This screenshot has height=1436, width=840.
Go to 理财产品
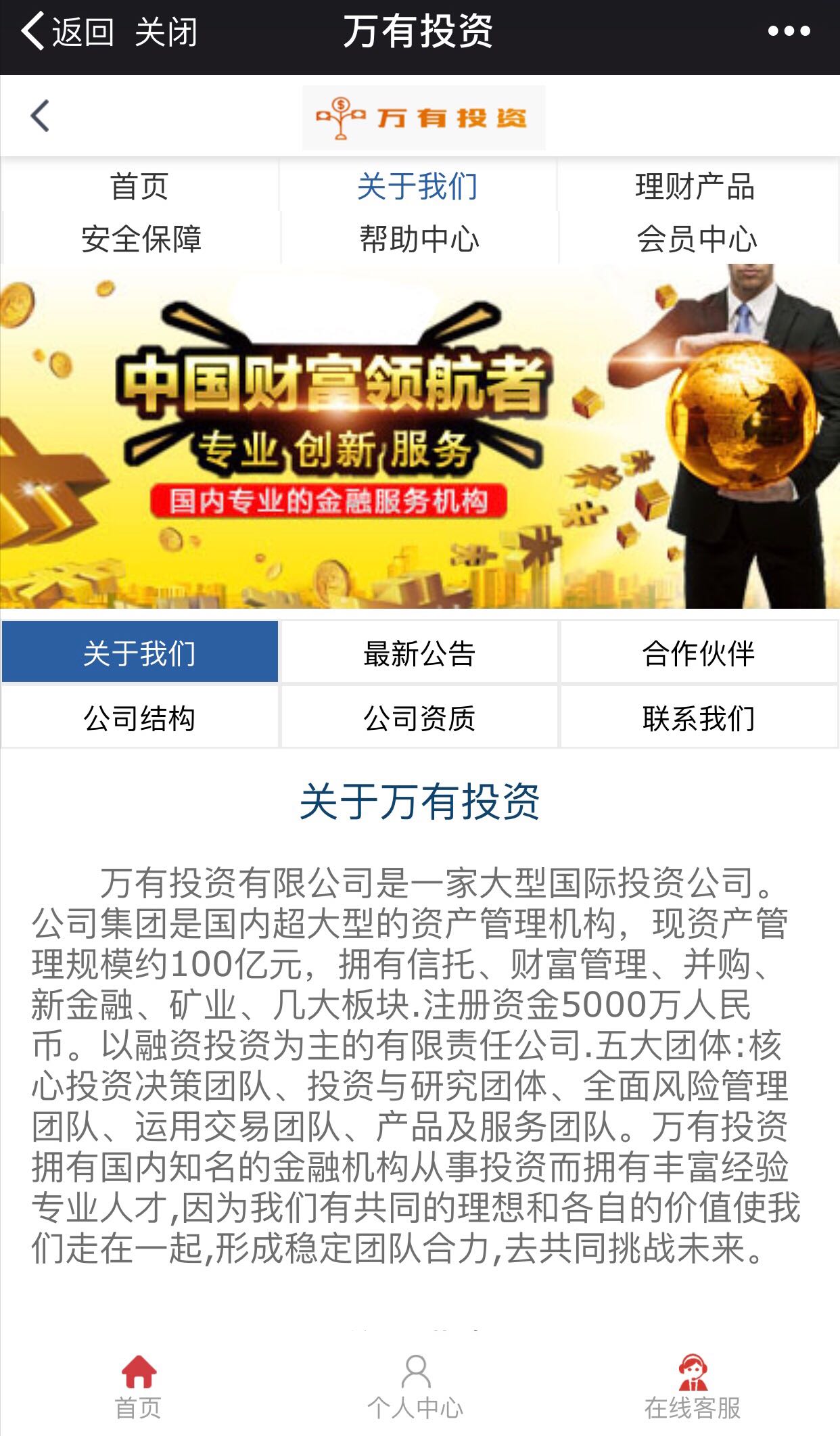click(696, 186)
